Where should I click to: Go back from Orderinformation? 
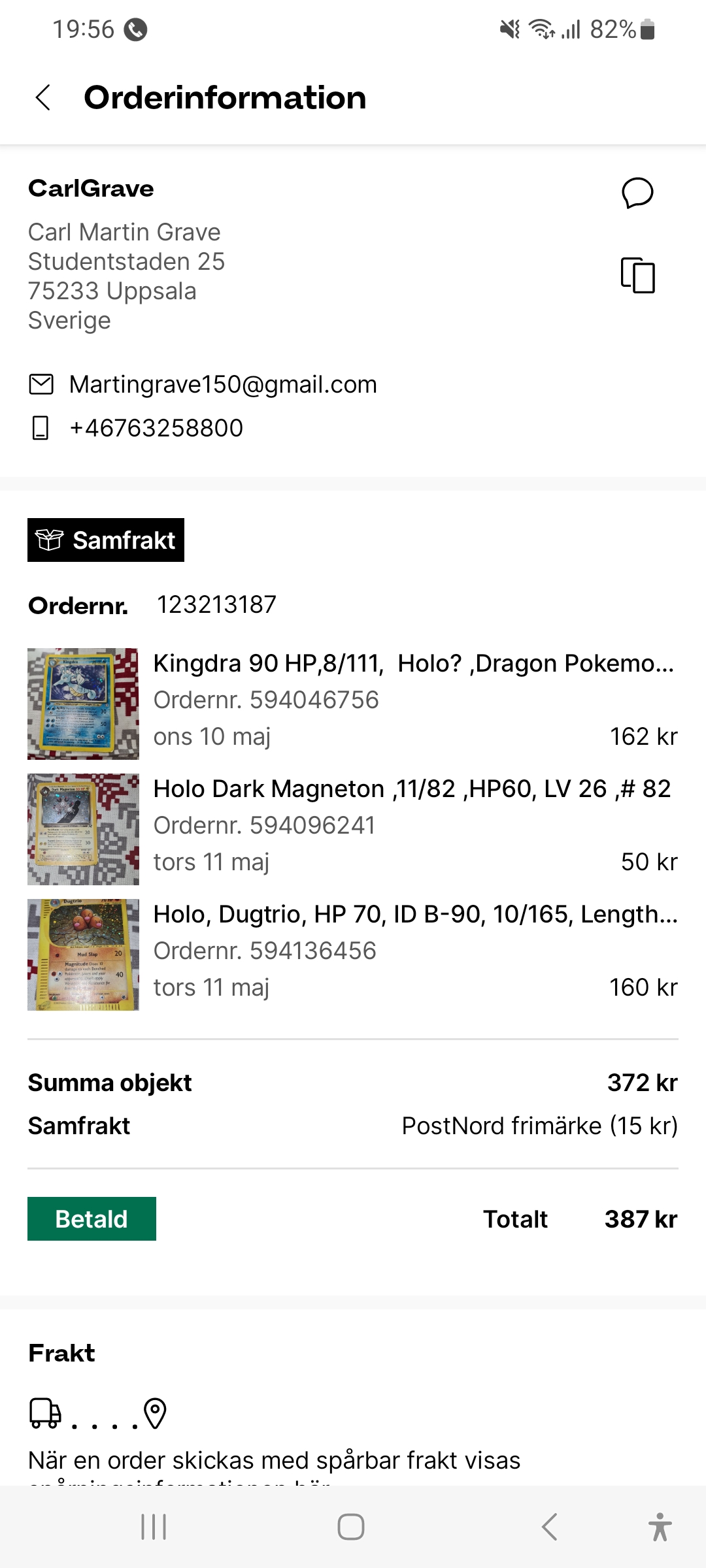pyautogui.click(x=43, y=98)
